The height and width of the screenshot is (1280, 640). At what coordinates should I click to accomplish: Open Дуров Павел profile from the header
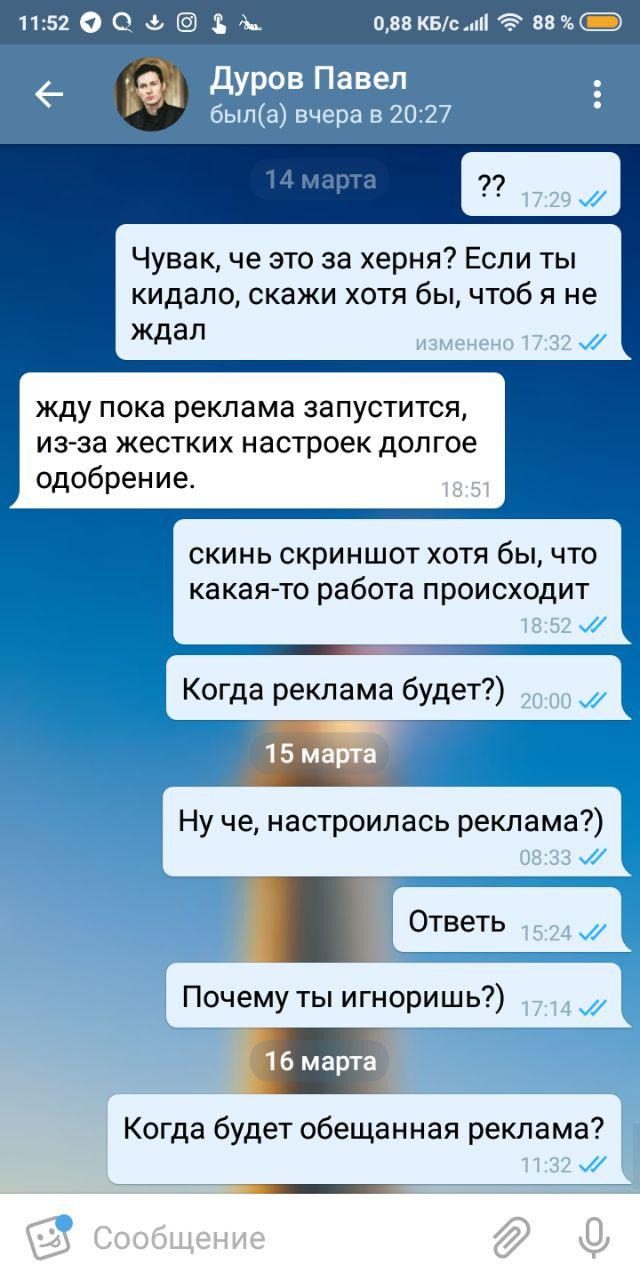tap(310, 95)
